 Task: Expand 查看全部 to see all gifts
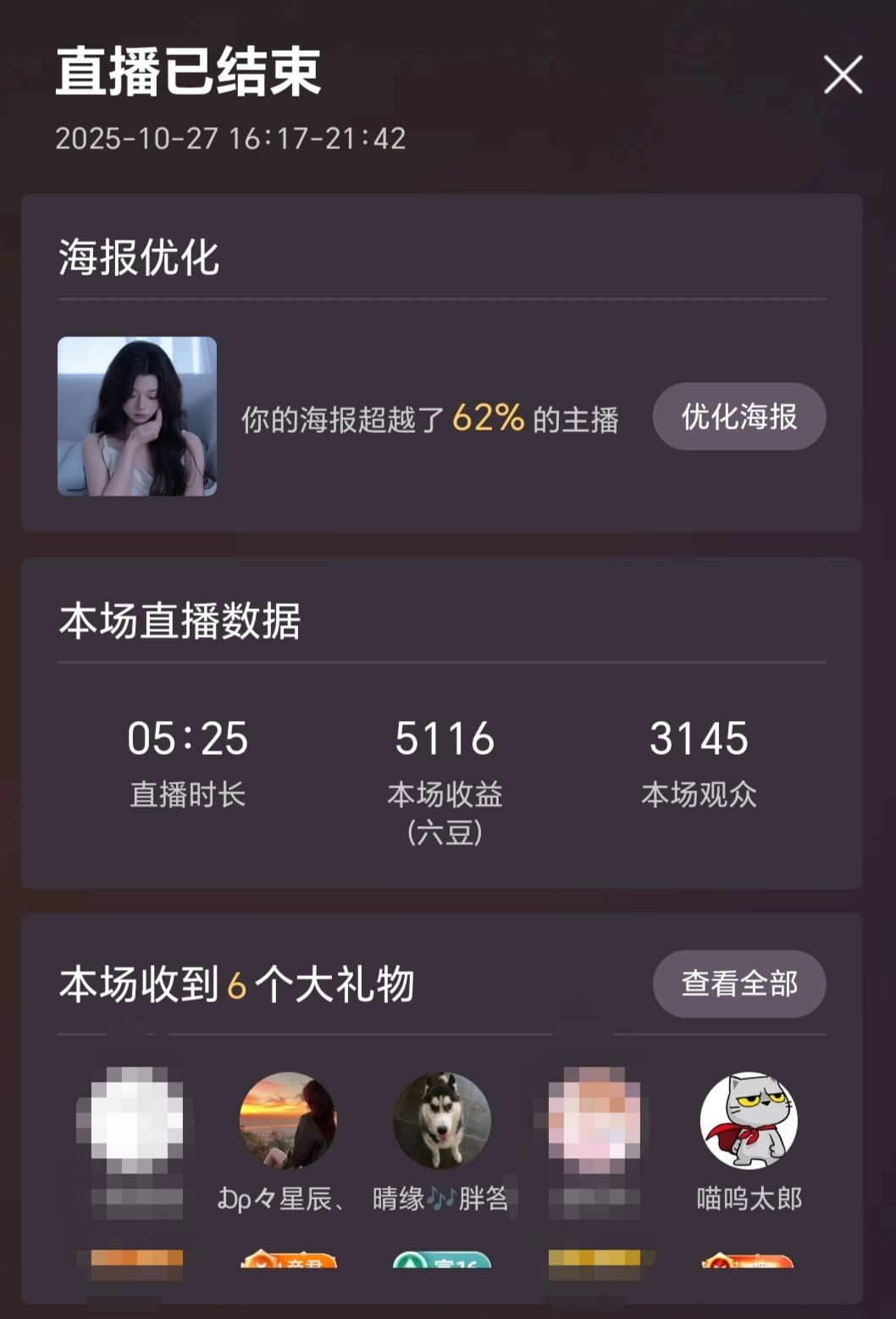(x=738, y=983)
